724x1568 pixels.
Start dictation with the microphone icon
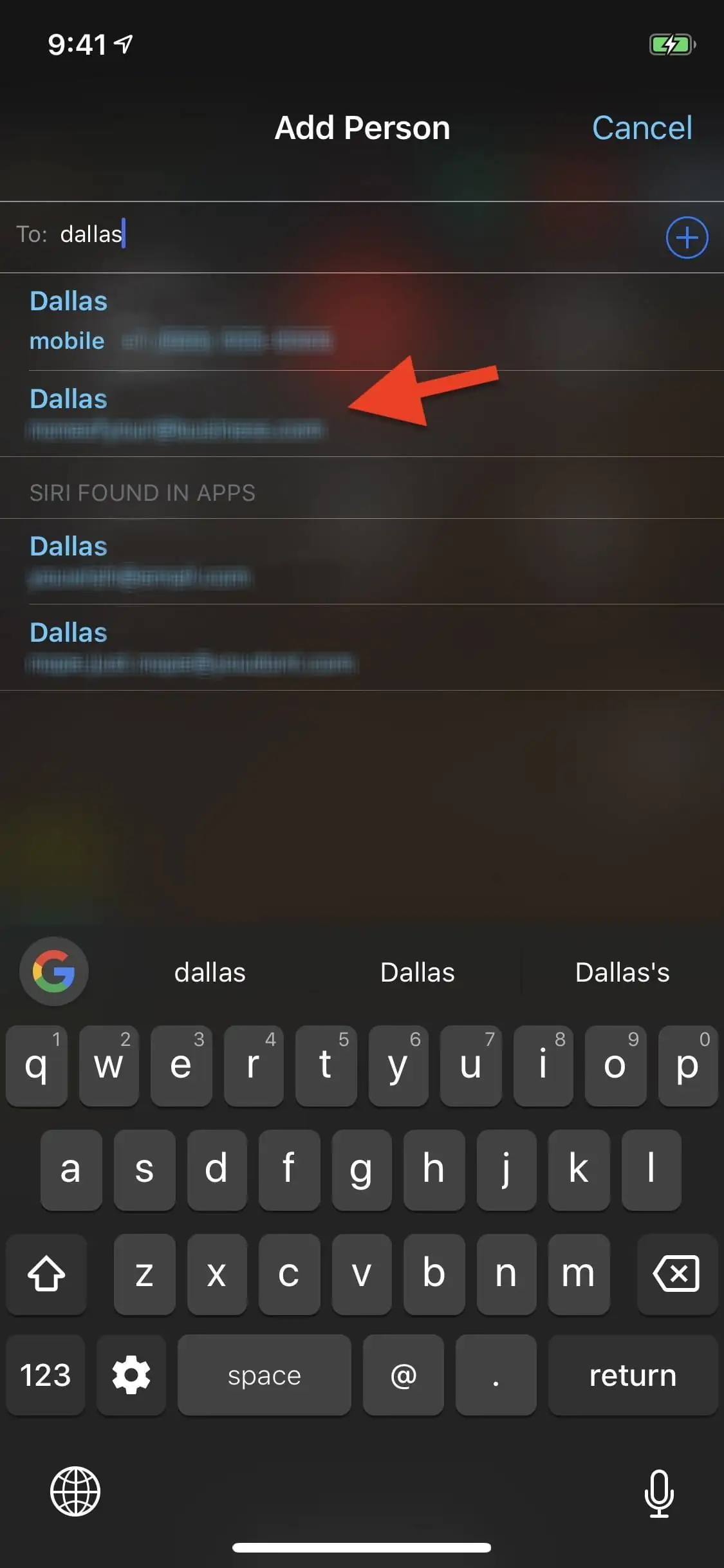tap(658, 1493)
